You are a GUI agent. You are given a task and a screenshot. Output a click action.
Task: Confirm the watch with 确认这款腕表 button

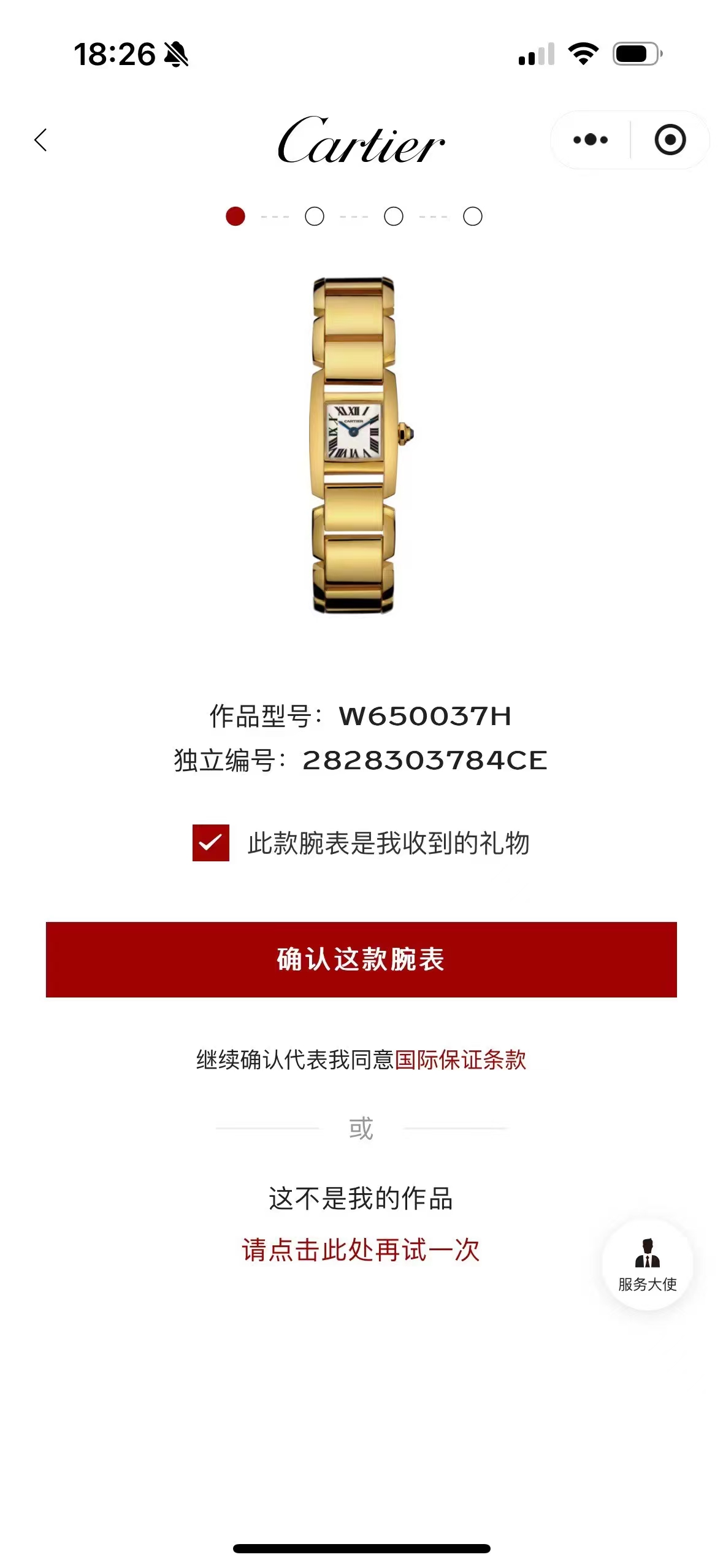click(x=361, y=959)
